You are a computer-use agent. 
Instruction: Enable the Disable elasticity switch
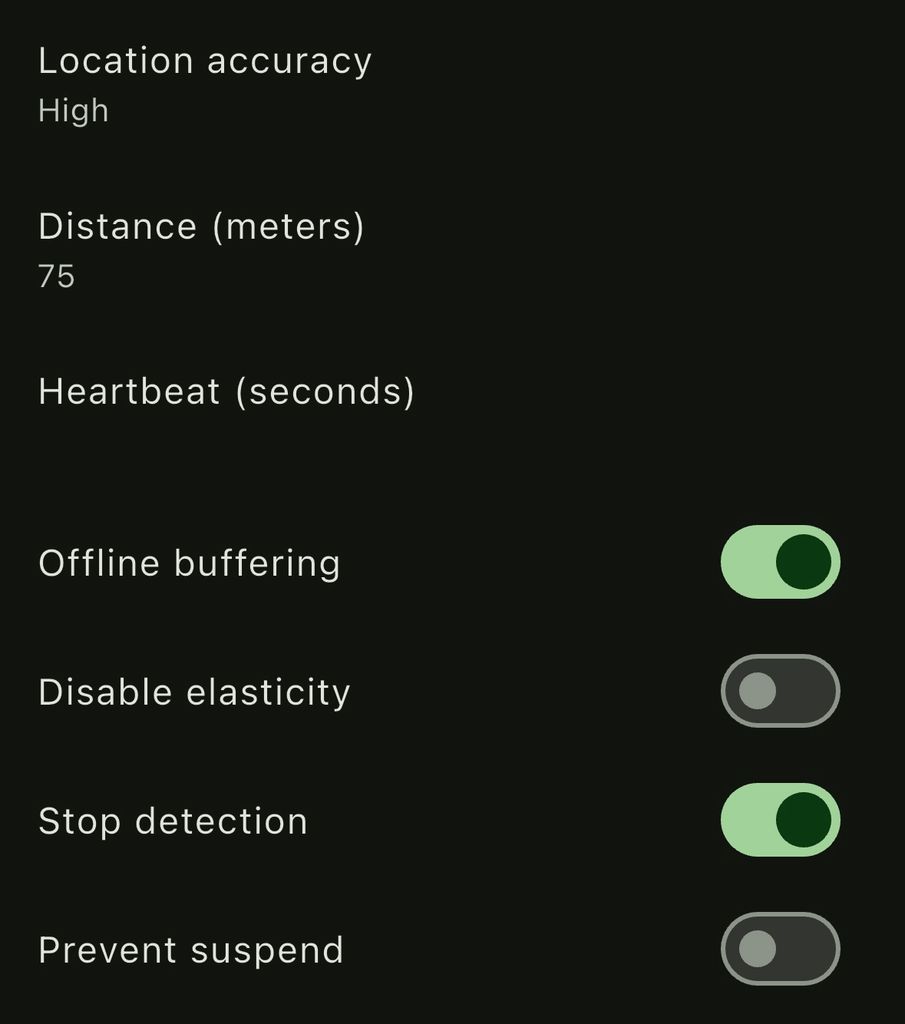pos(779,691)
